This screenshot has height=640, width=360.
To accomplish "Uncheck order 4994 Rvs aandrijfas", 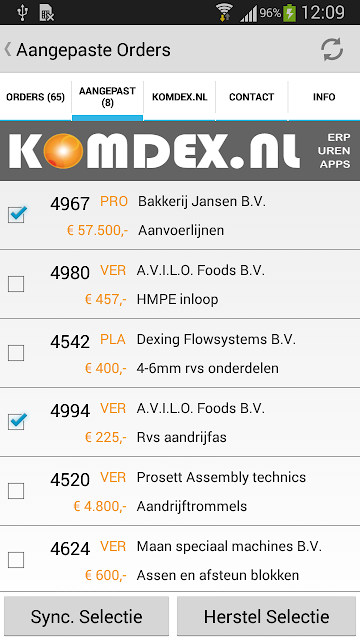I will pyautogui.click(x=16, y=421).
